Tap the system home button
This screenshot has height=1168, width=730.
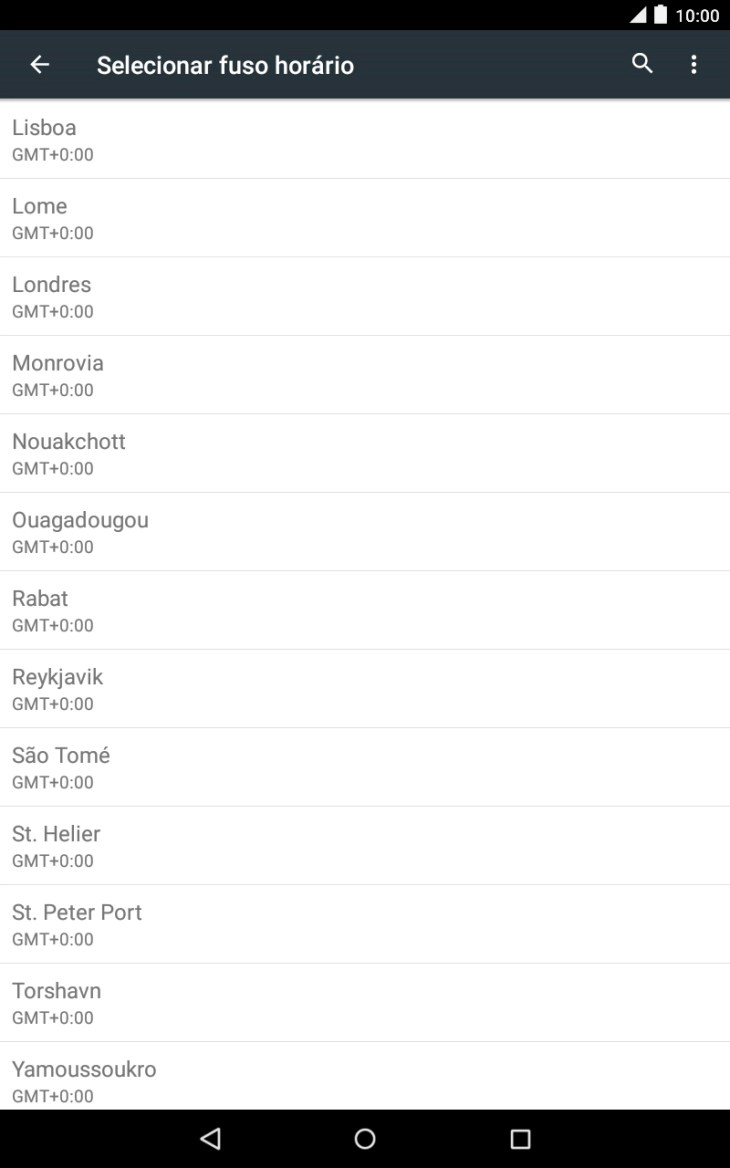click(x=365, y=1139)
